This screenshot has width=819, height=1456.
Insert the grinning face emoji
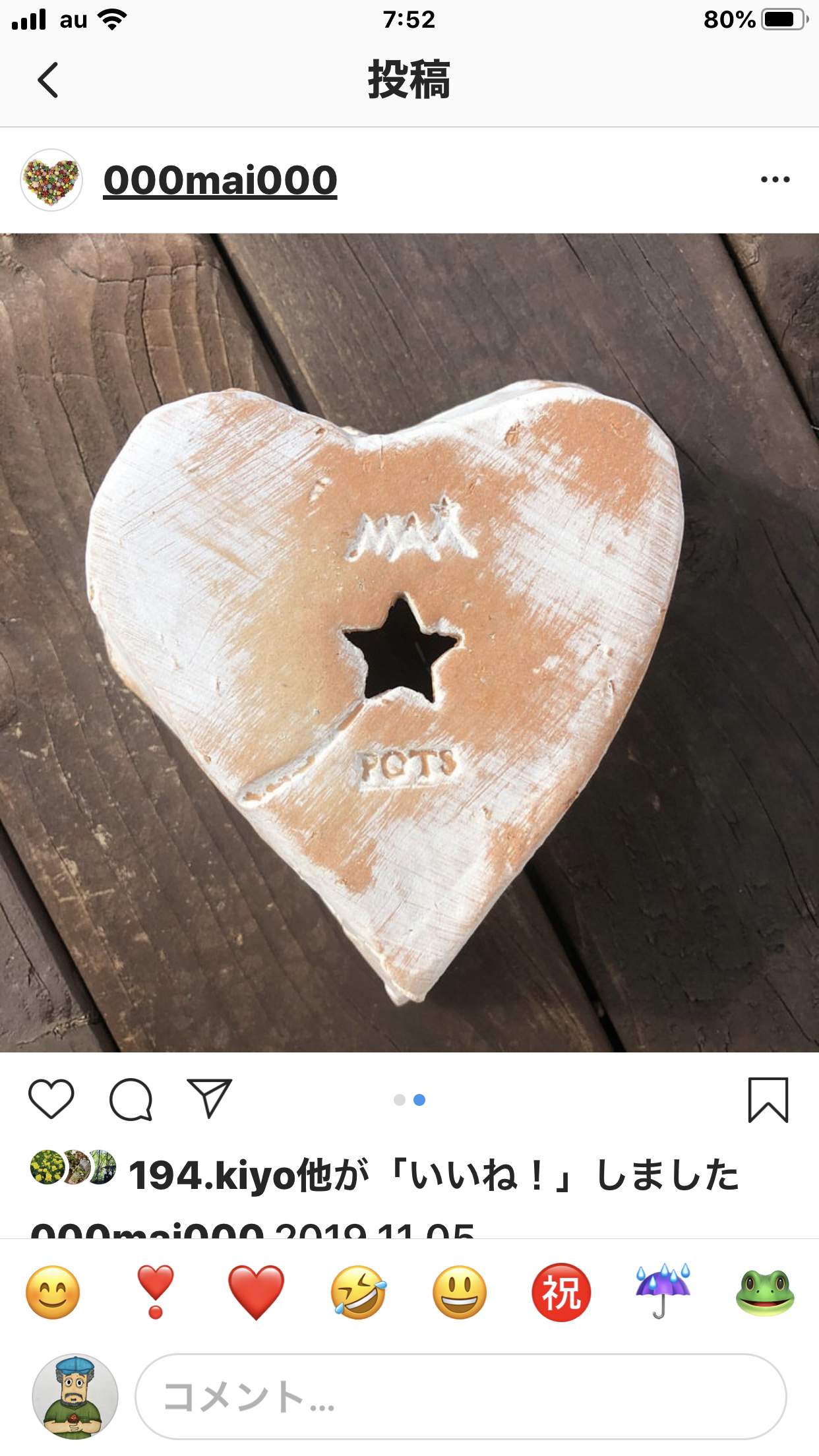pos(460,1292)
